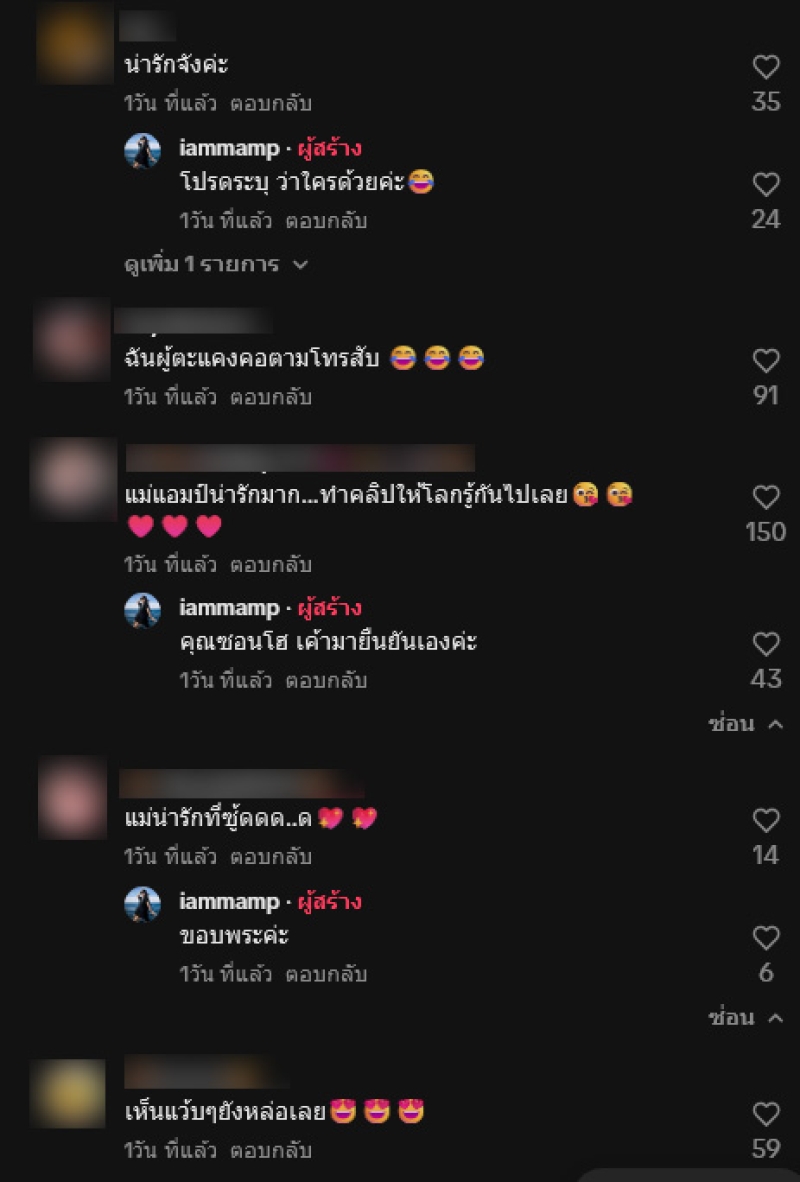Like the comment "เห็นแว้บๆยังหล่อเลย"
Viewport: 800px width, 1182px height.
(765, 1114)
